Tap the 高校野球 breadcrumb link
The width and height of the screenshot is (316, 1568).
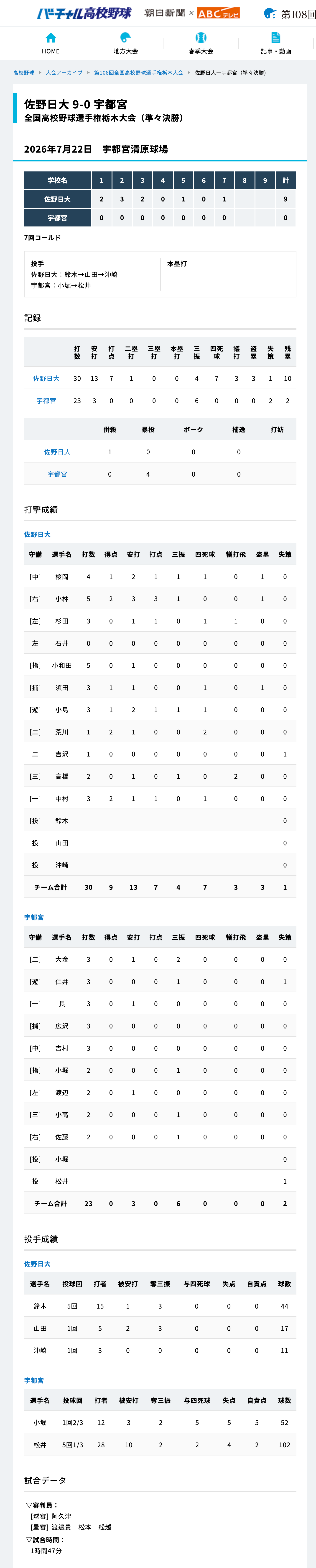(24, 73)
